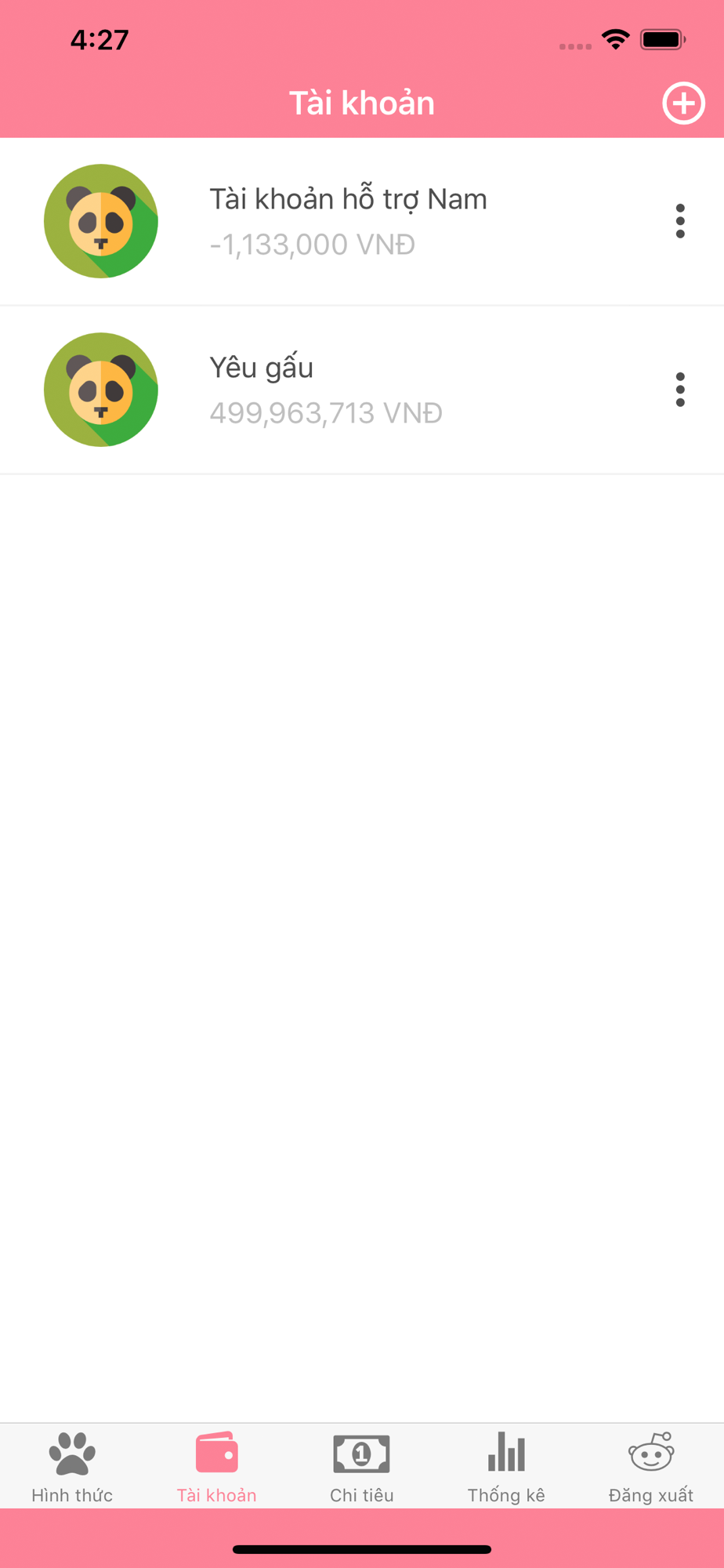Viewport: 724px width, 1568px height.
Task: Add a new account with plus icon
Action: click(x=683, y=103)
